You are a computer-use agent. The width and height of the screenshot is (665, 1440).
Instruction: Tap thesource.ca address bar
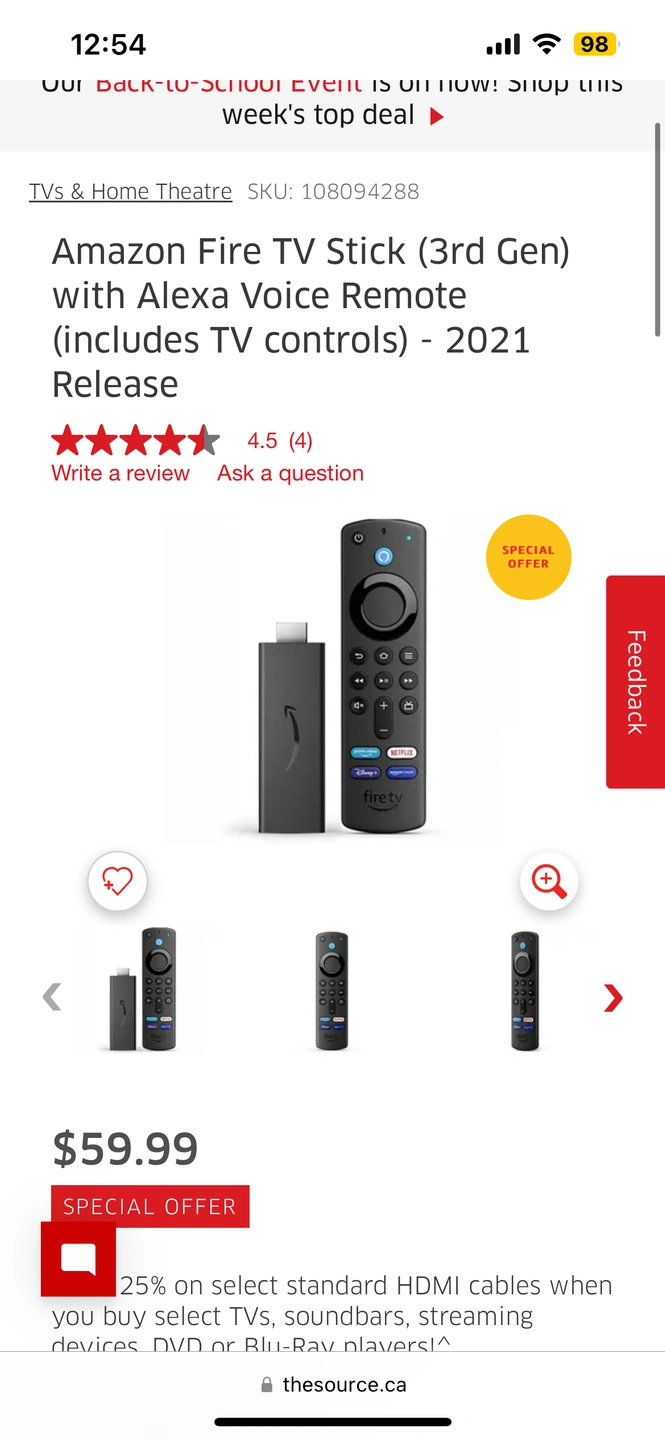tap(333, 1385)
